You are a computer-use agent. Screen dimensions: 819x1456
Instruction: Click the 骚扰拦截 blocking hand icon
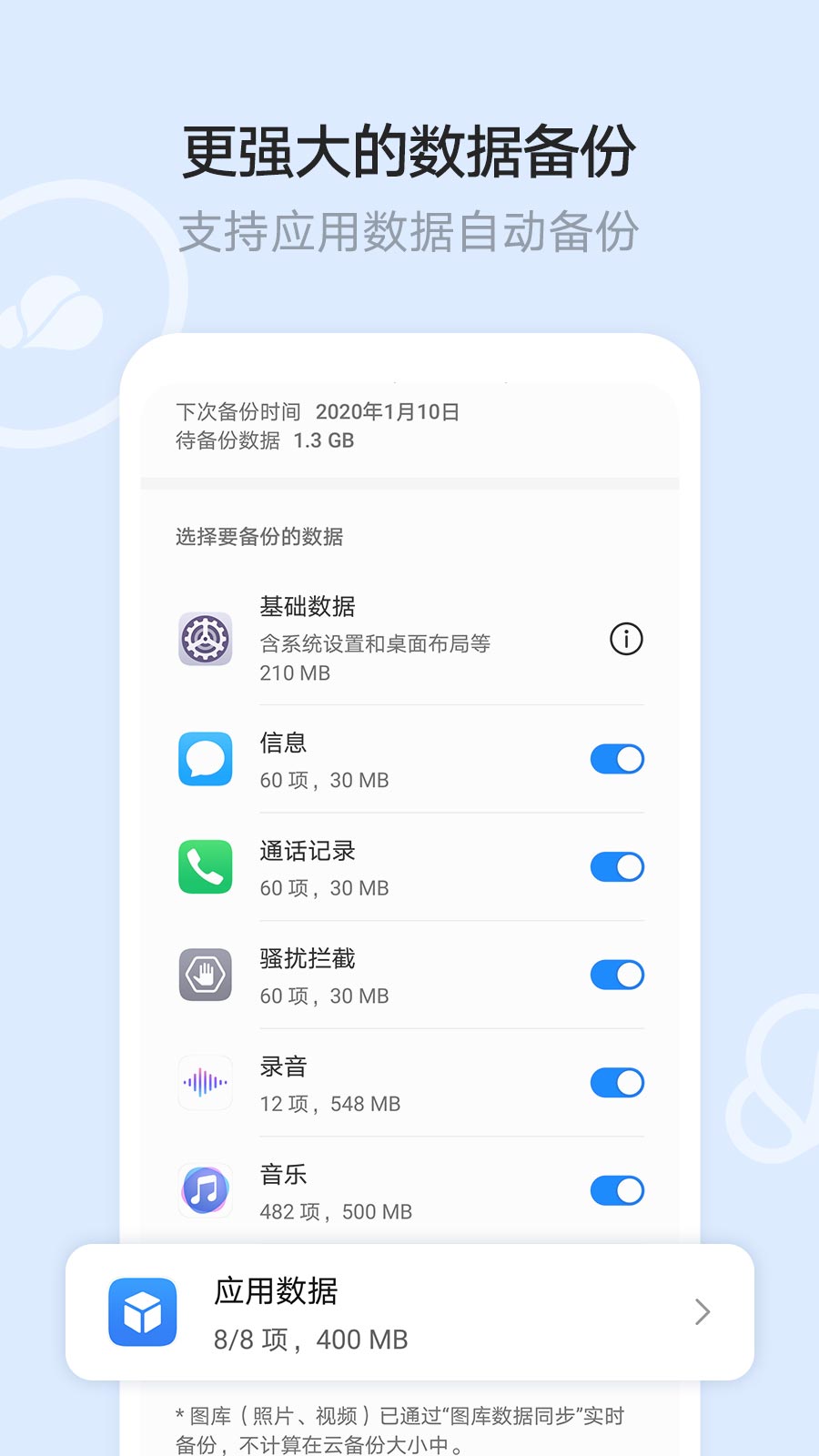(x=205, y=975)
